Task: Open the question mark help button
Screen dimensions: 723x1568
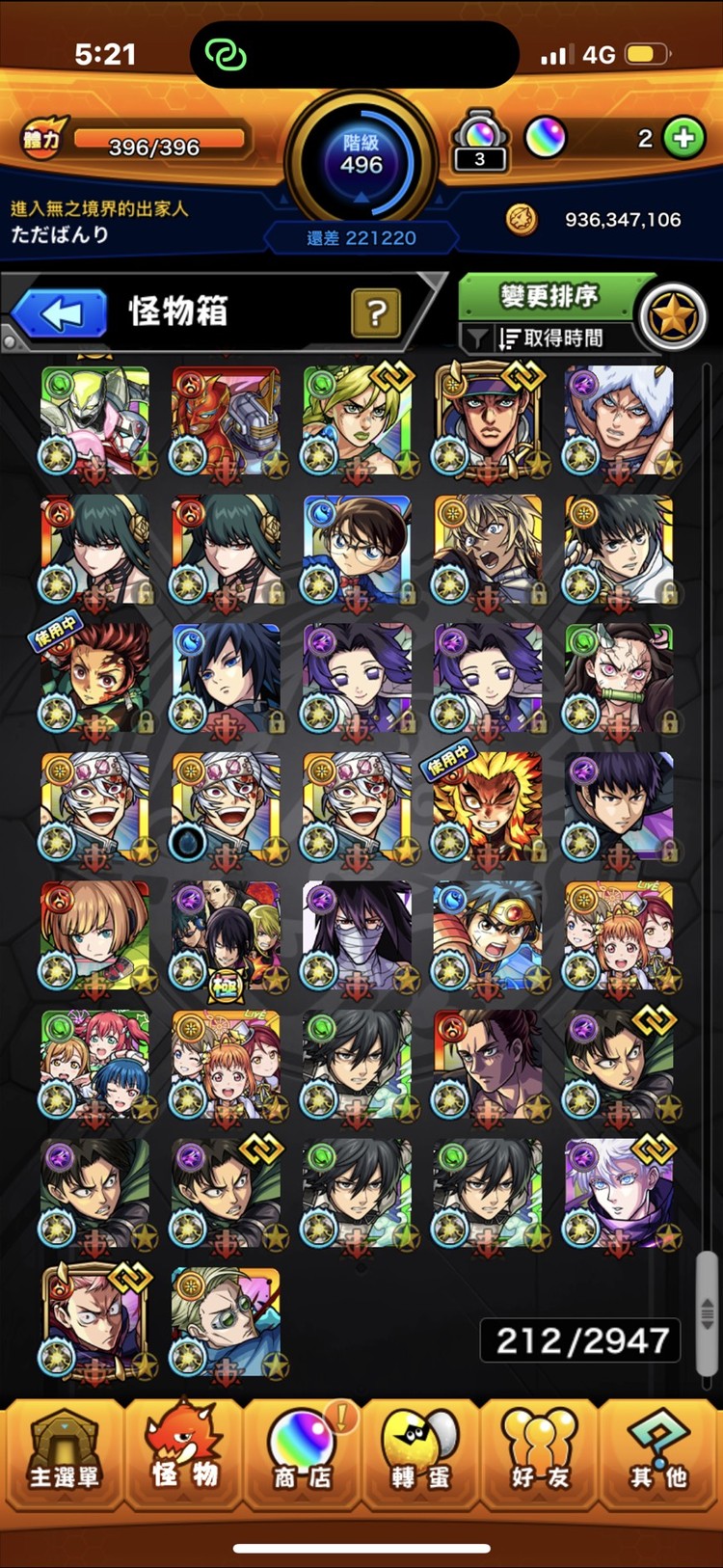Action: click(375, 312)
